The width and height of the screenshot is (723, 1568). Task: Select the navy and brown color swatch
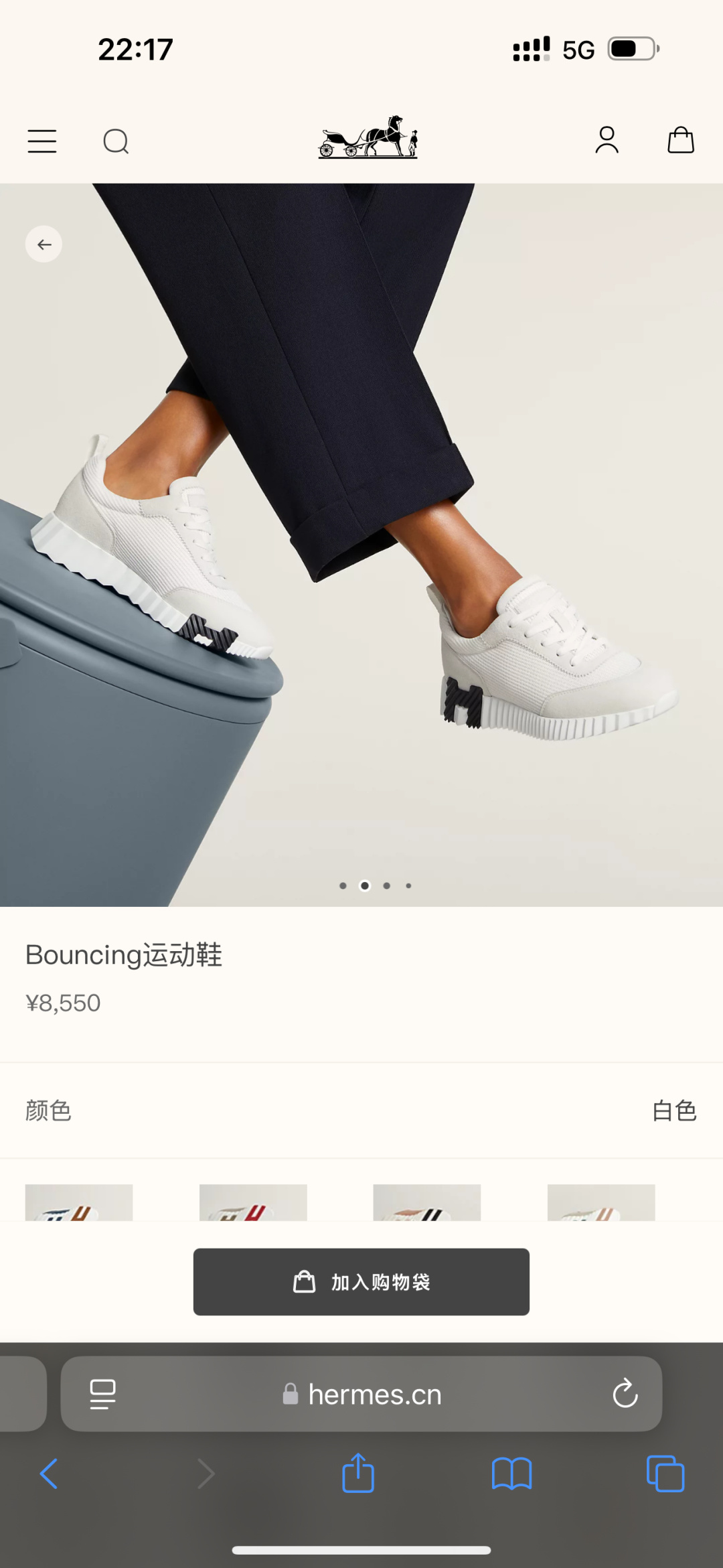[x=79, y=1203]
